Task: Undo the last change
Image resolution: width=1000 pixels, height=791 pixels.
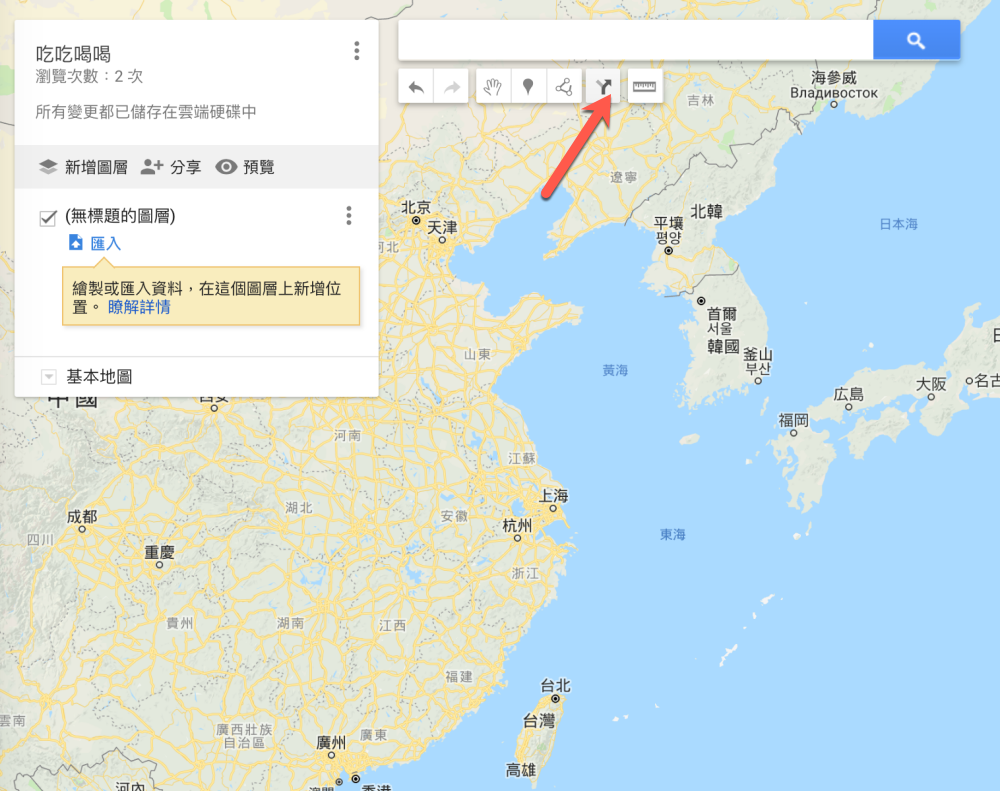Action: [416, 87]
